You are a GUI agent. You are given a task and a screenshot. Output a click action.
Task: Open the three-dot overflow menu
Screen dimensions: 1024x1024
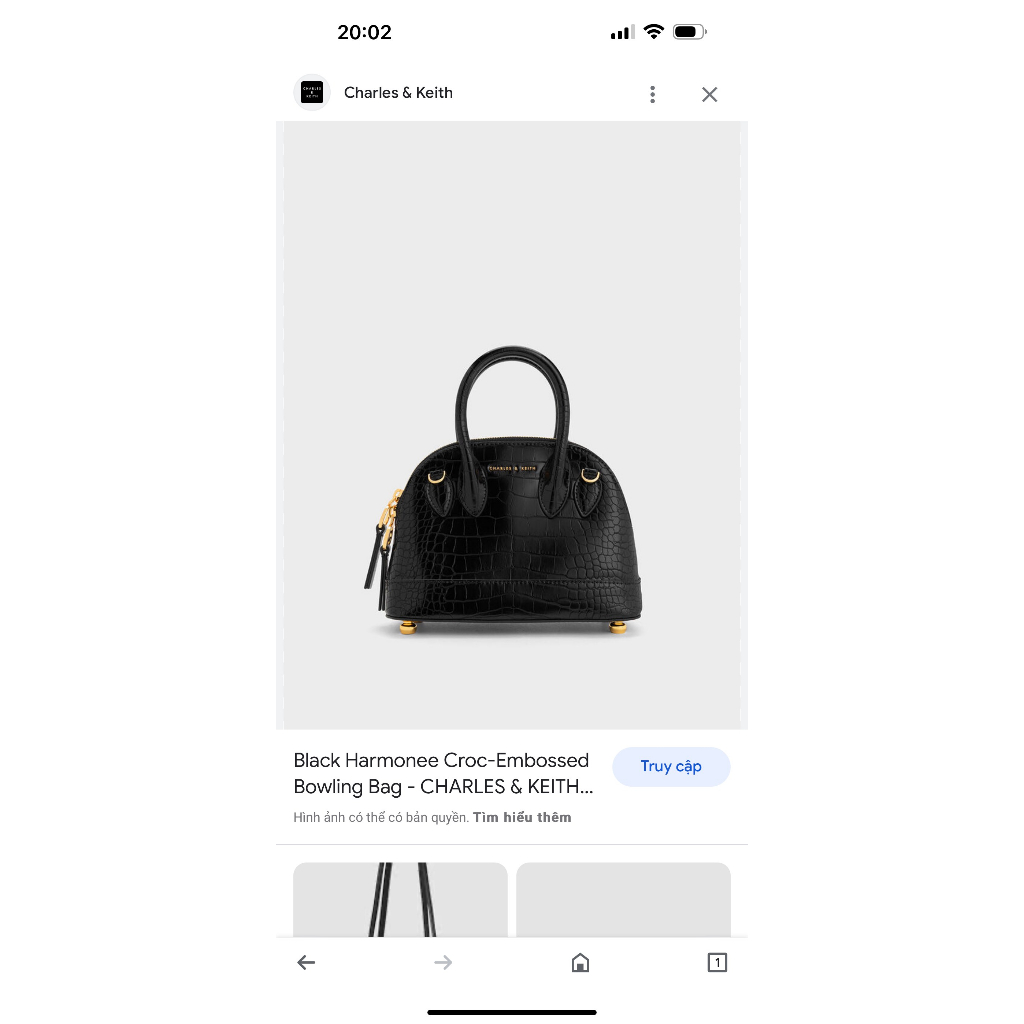pos(652,94)
